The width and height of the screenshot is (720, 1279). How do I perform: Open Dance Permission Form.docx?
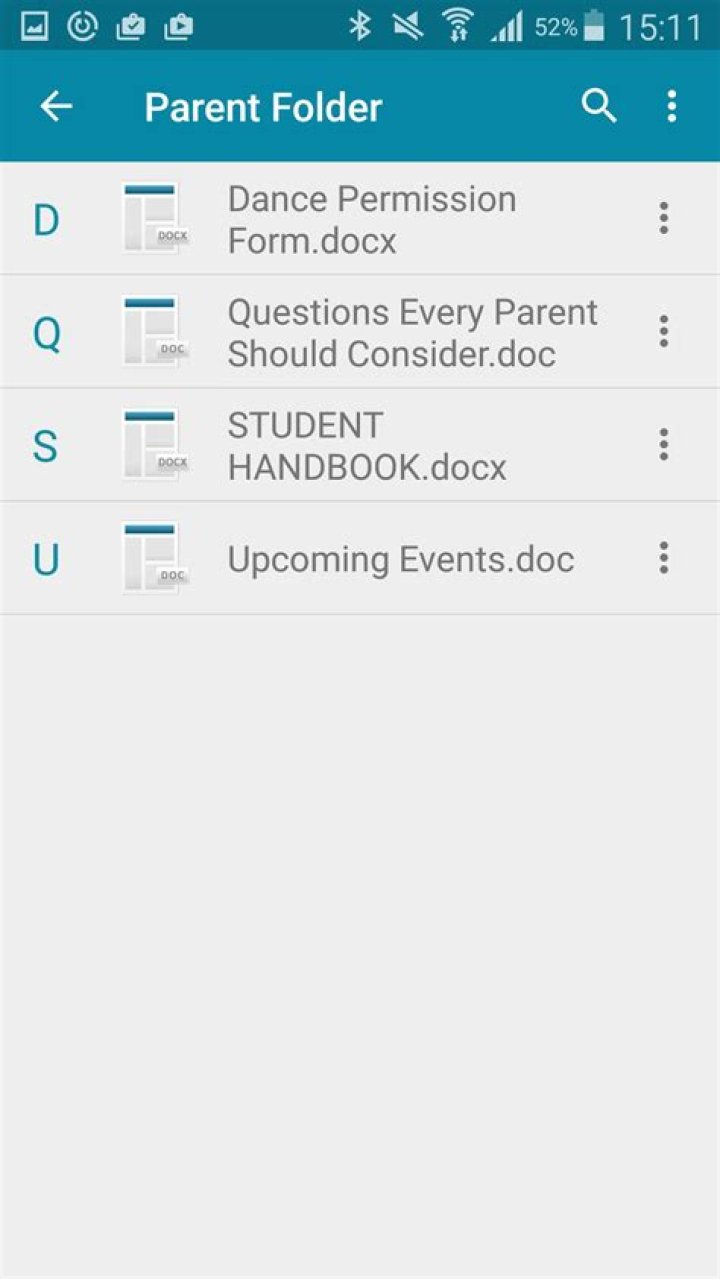point(372,219)
